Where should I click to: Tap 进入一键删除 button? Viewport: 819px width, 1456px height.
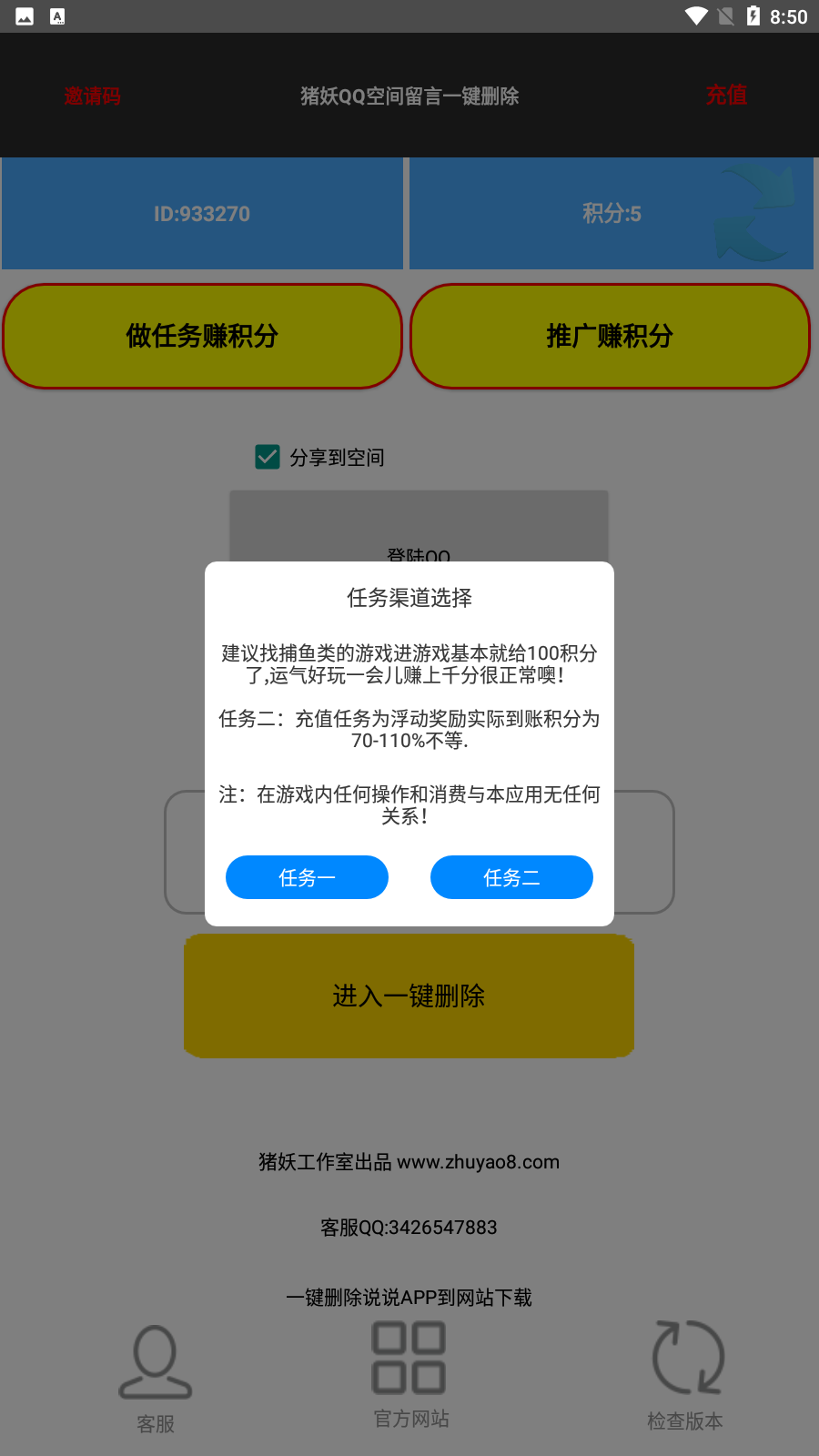[409, 996]
